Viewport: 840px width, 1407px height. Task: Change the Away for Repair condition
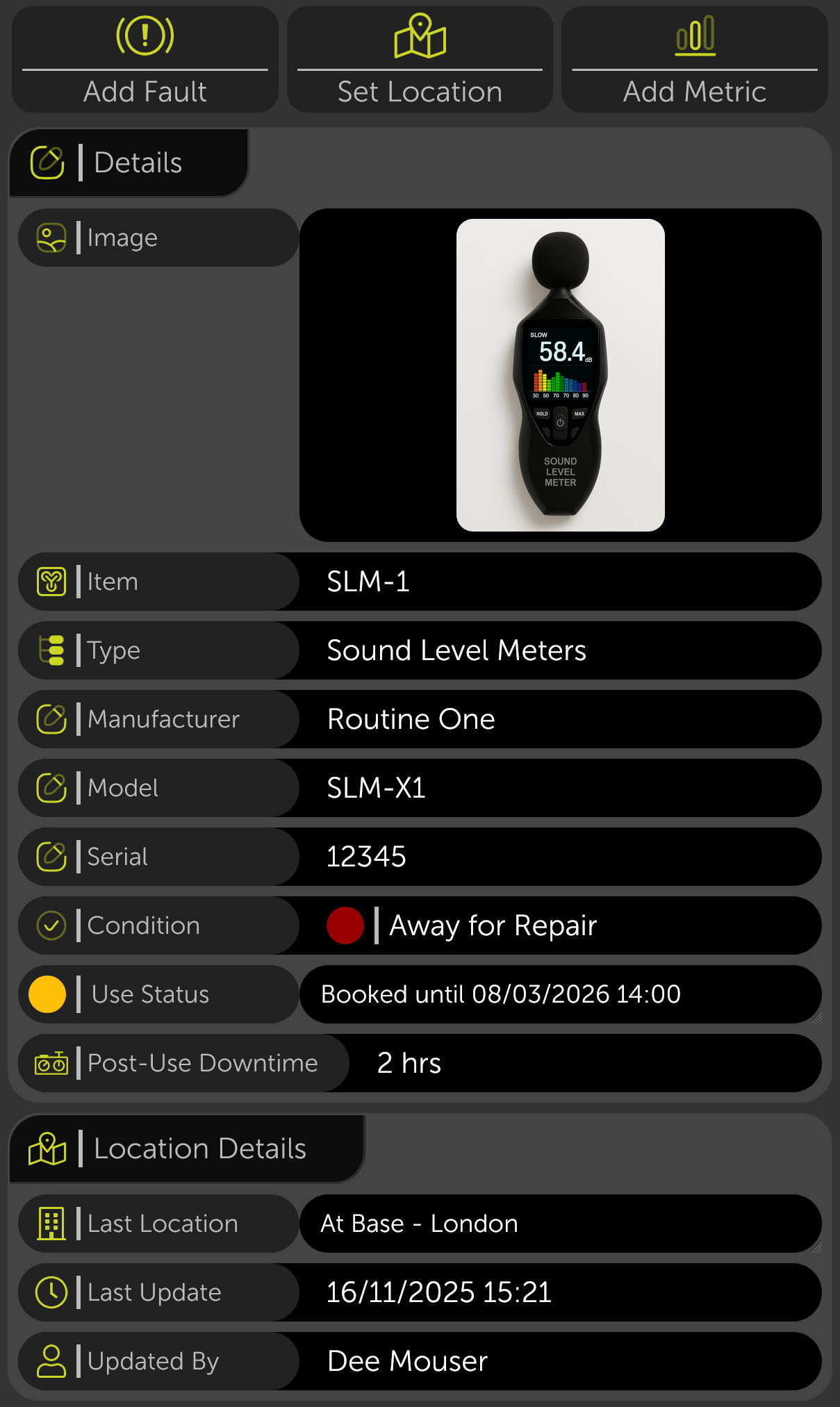pyautogui.click(x=559, y=925)
